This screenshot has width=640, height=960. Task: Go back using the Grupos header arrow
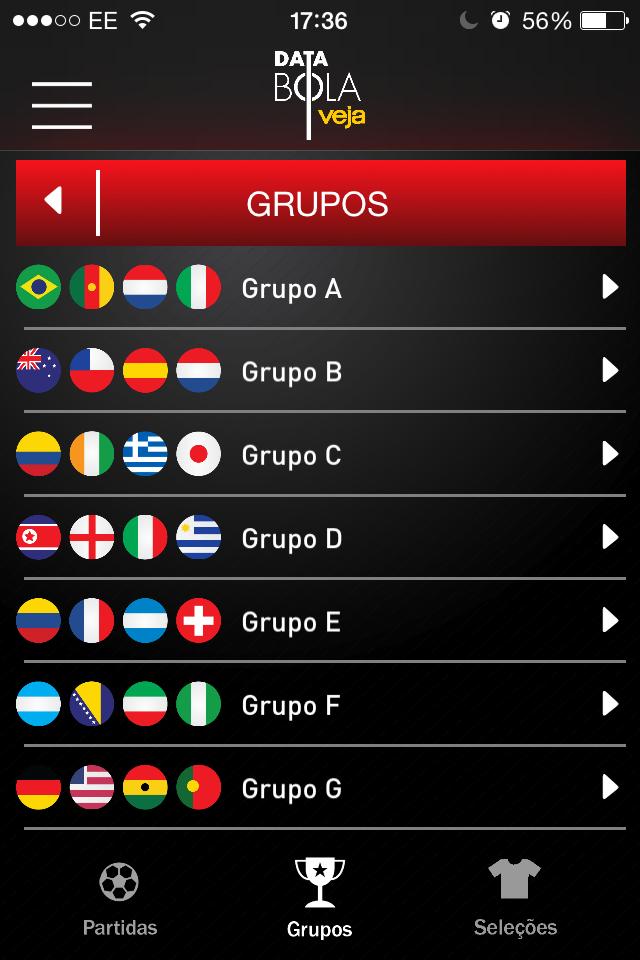pyautogui.click(x=54, y=202)
